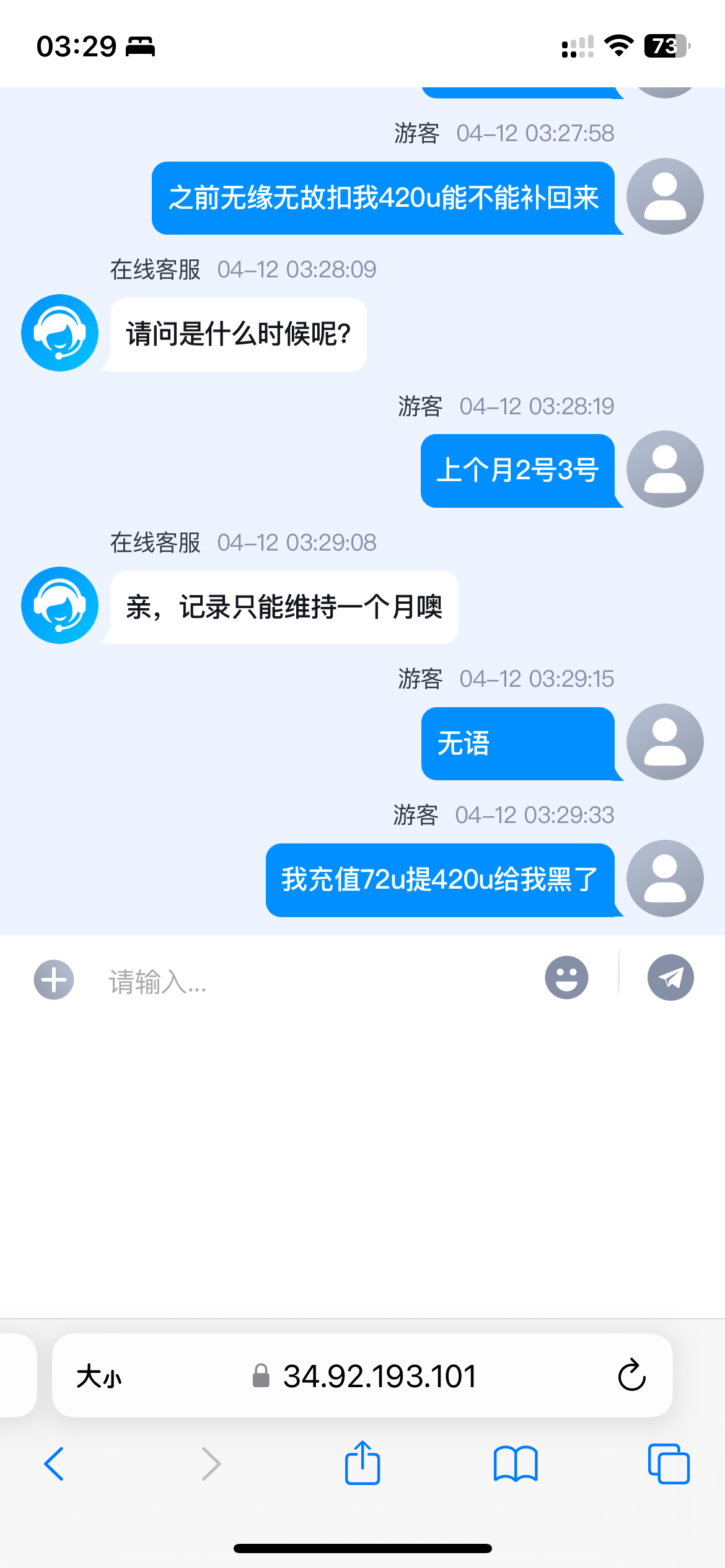
Task: Share this page
Action: coord(362,1463)
